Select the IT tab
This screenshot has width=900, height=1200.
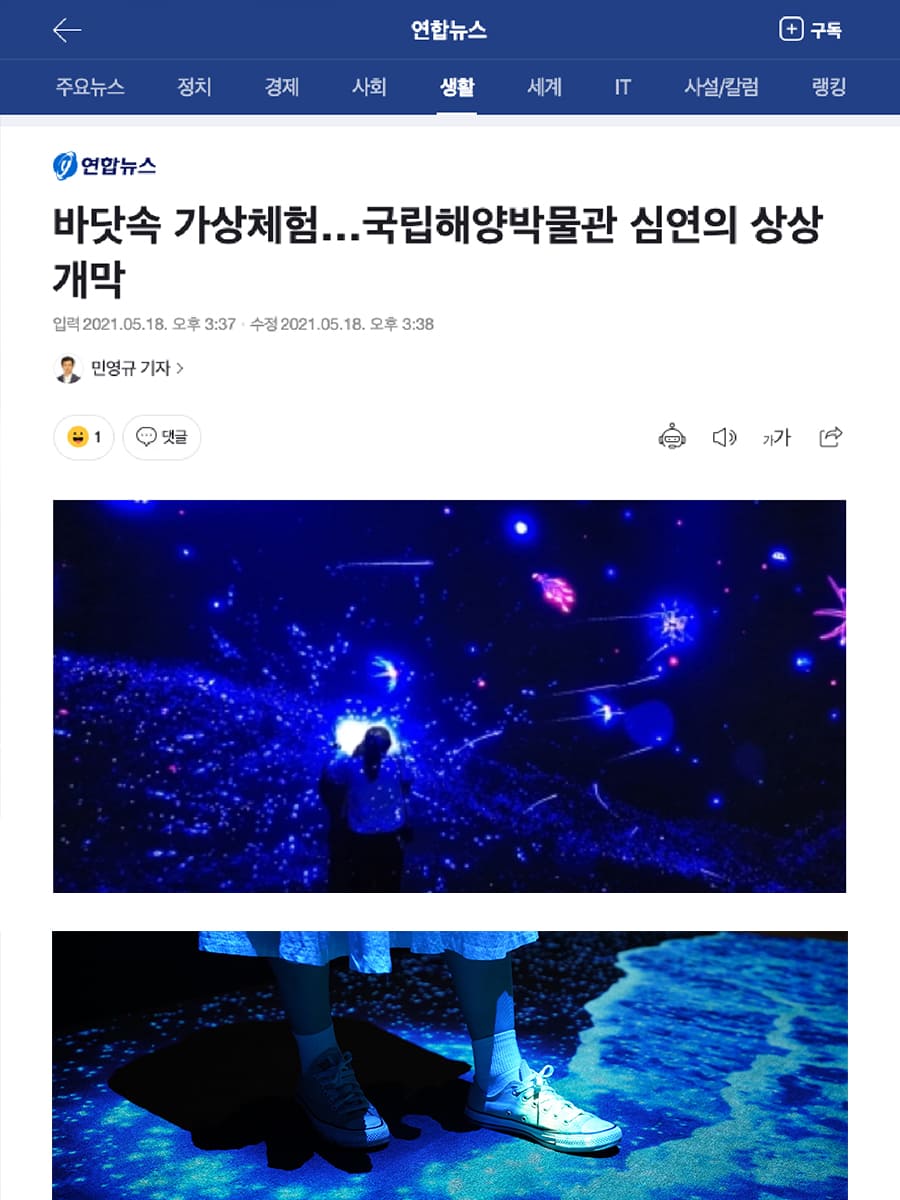(x=622, y=87)
